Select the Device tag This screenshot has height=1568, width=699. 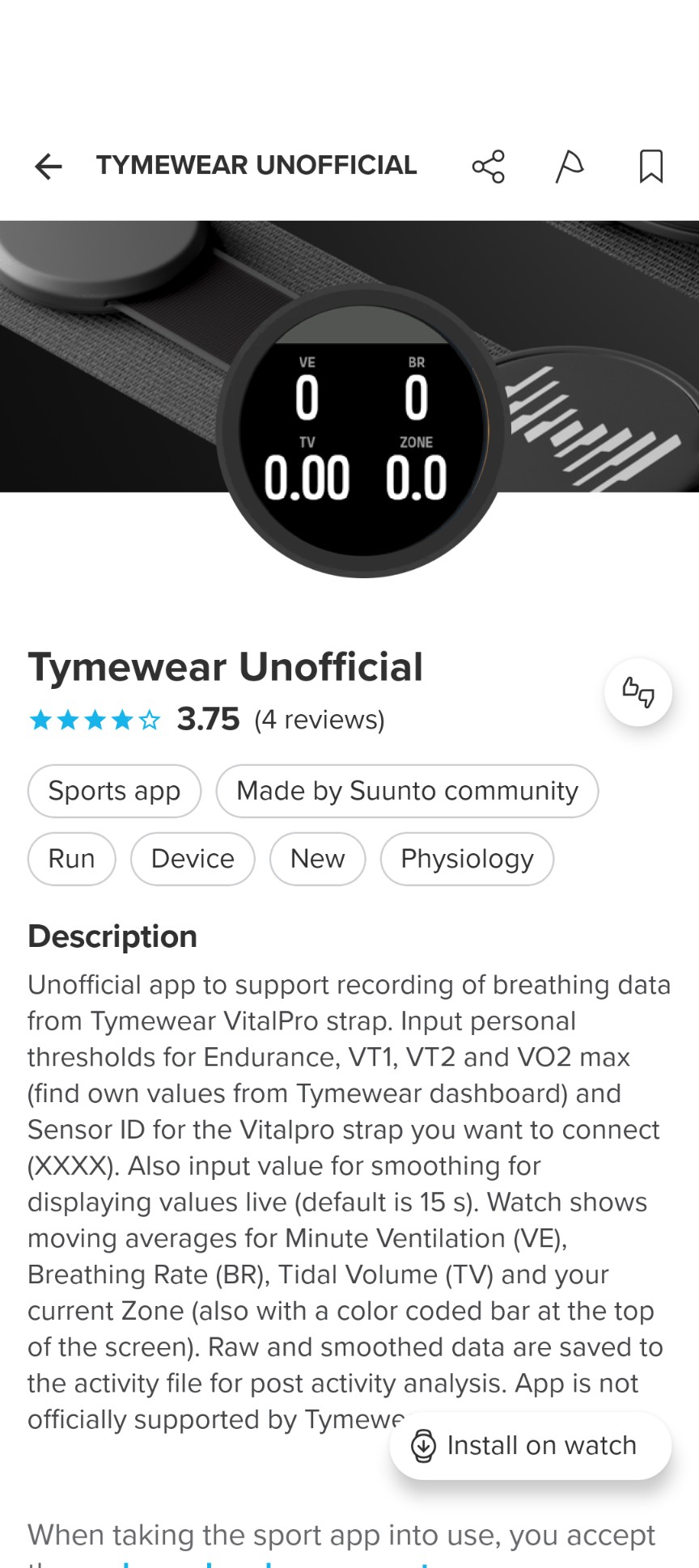(193, 859)
